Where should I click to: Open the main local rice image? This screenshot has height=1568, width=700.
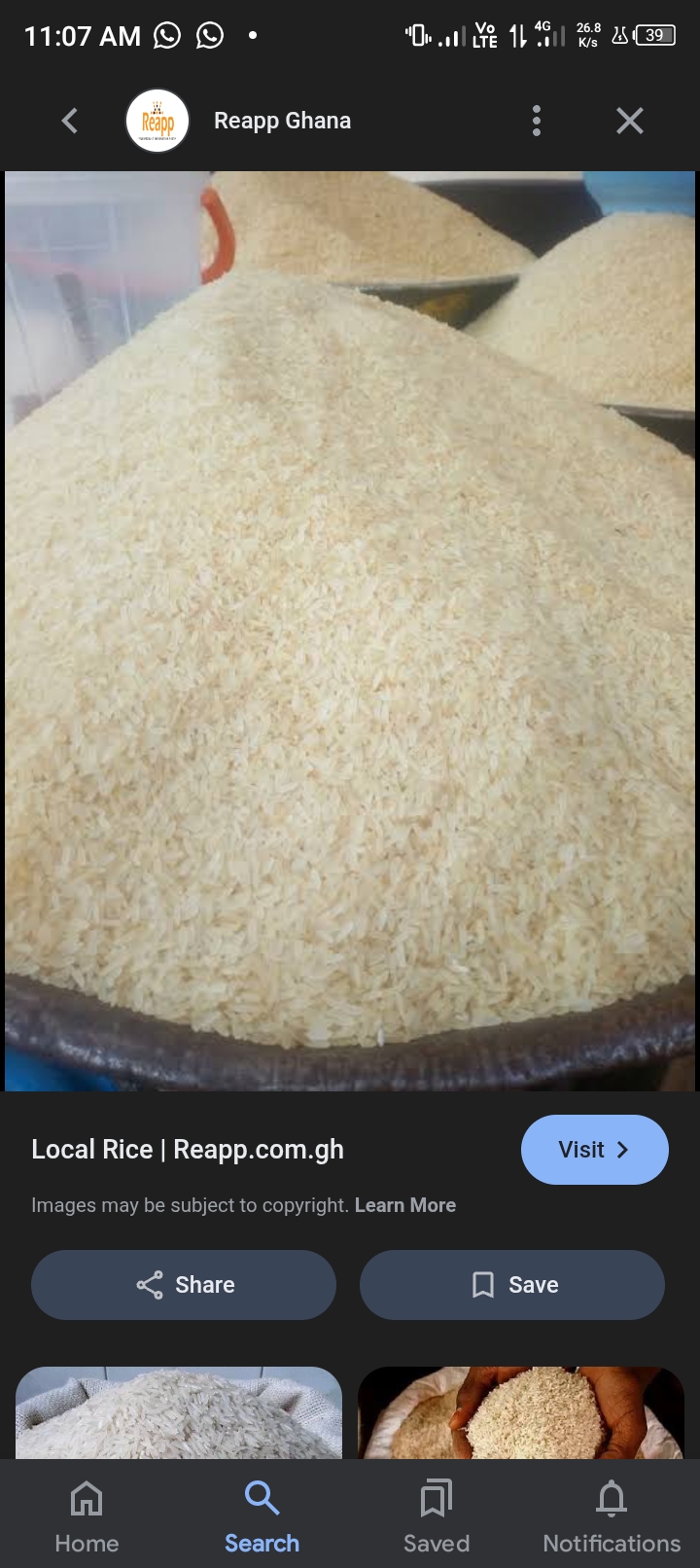coord(350,630)
